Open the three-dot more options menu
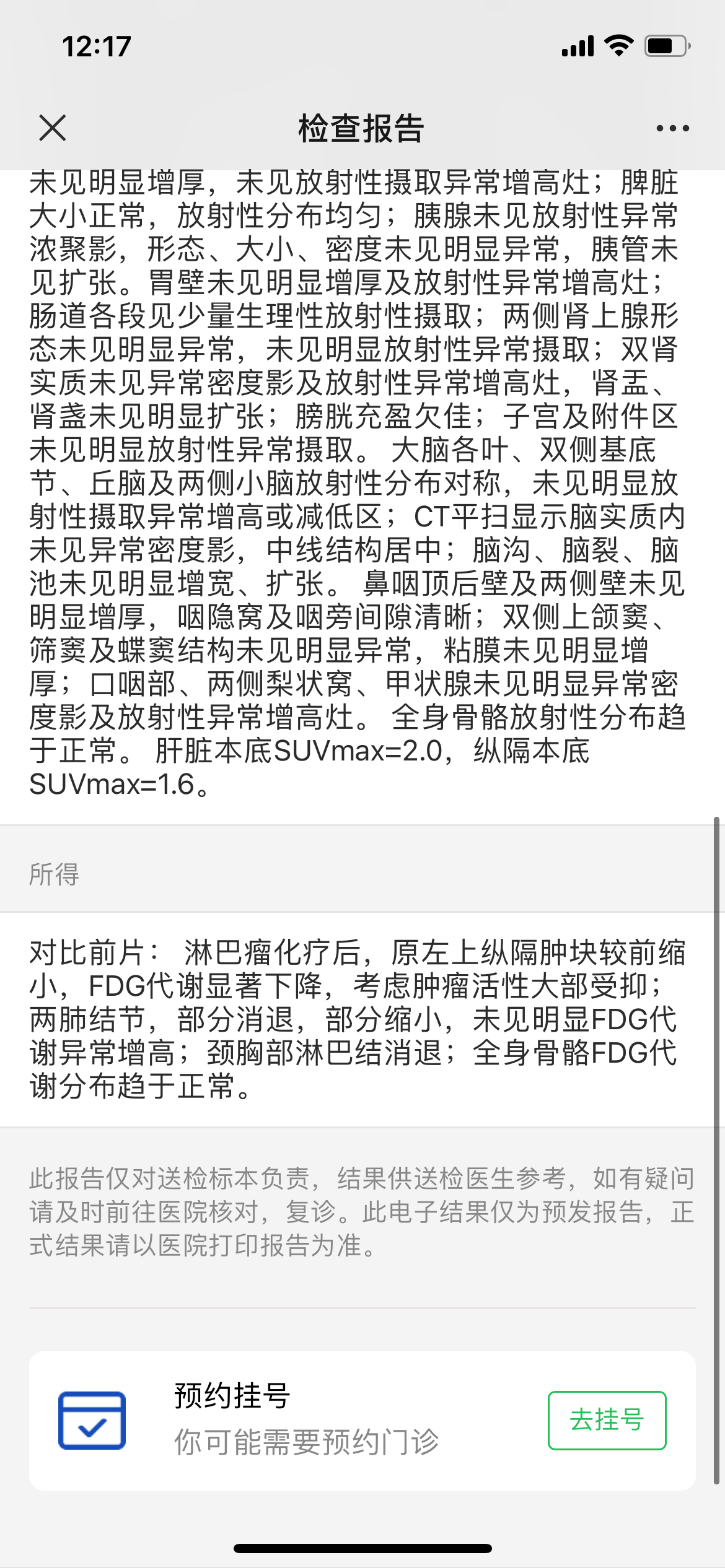The width and height of the screenshot is (725, 1568). pyautogui.click(x=672, y=128)
